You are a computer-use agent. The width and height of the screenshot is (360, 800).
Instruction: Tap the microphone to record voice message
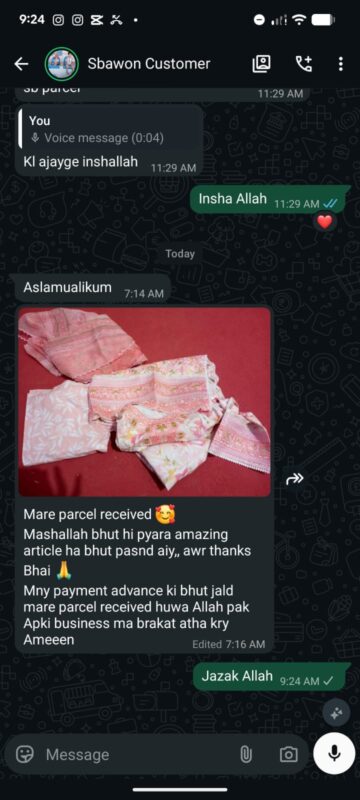(334, 754)
